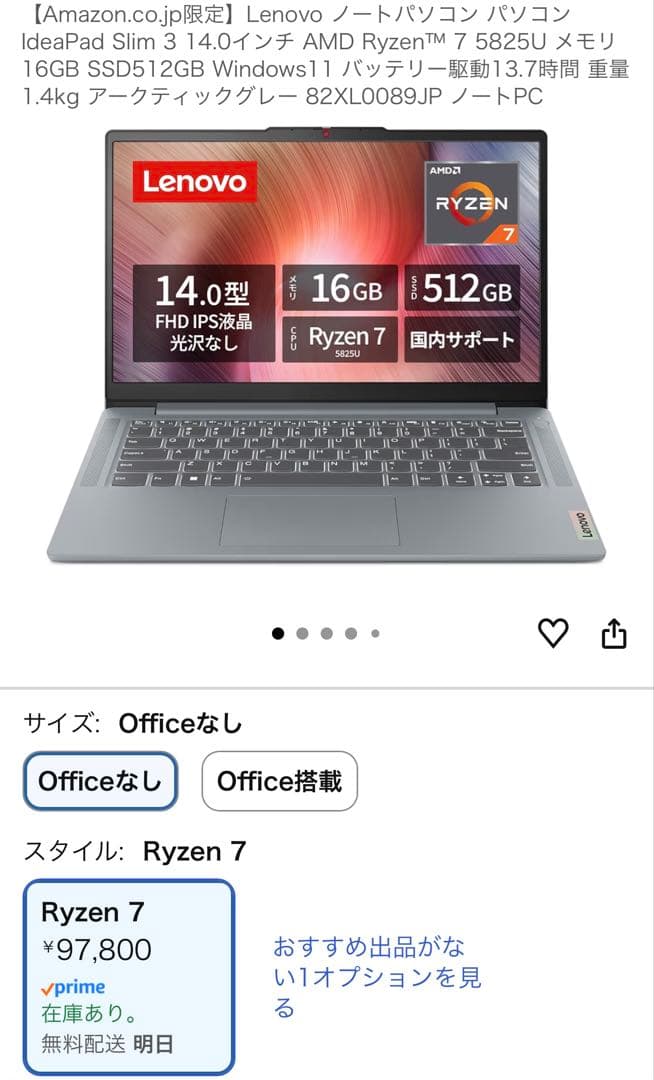Share this Lenovo product page
Image resolution: width=654 pixels, height=1080 pixels.
(614, 633)
